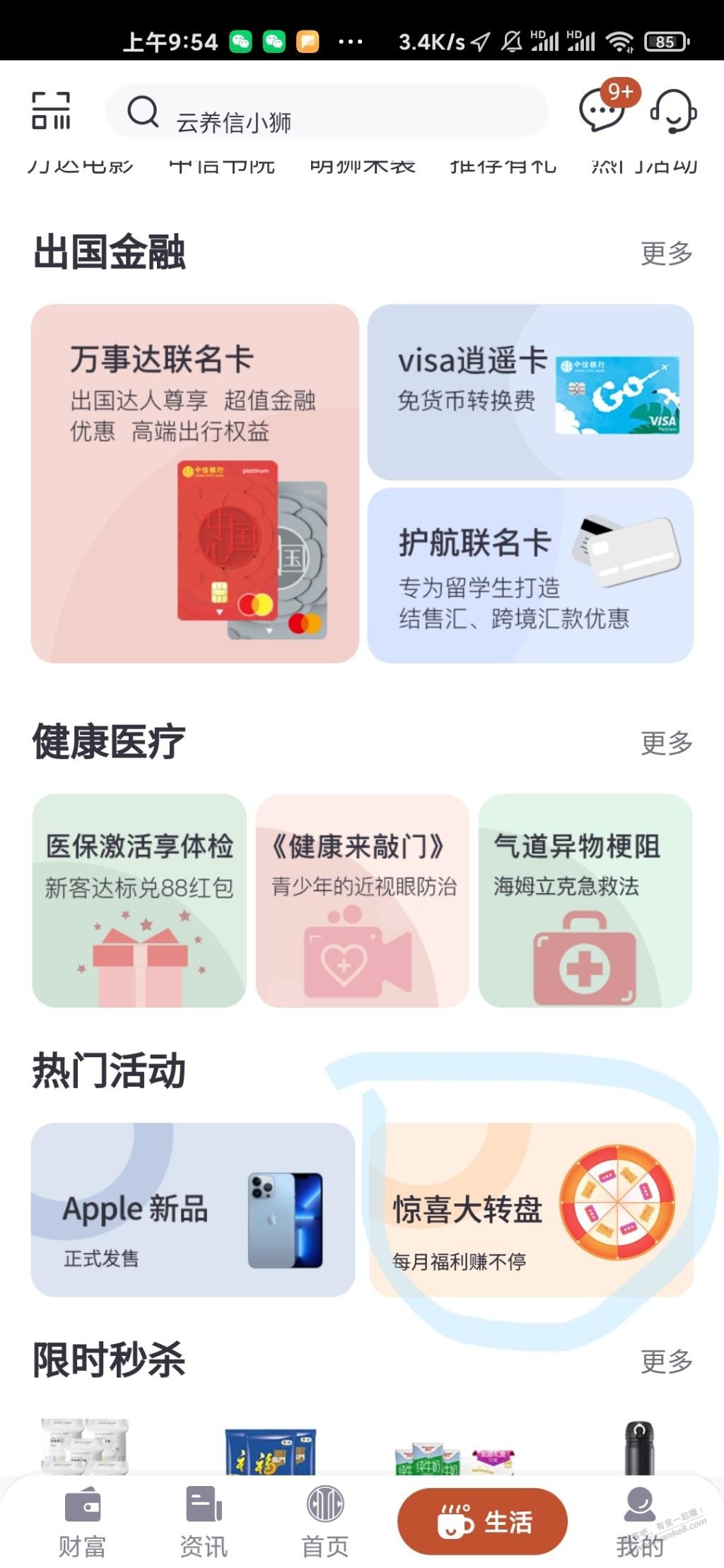Open the visa逍遥卡 card
Screen dimensions: 724x1568
click(x=530, y=392)
